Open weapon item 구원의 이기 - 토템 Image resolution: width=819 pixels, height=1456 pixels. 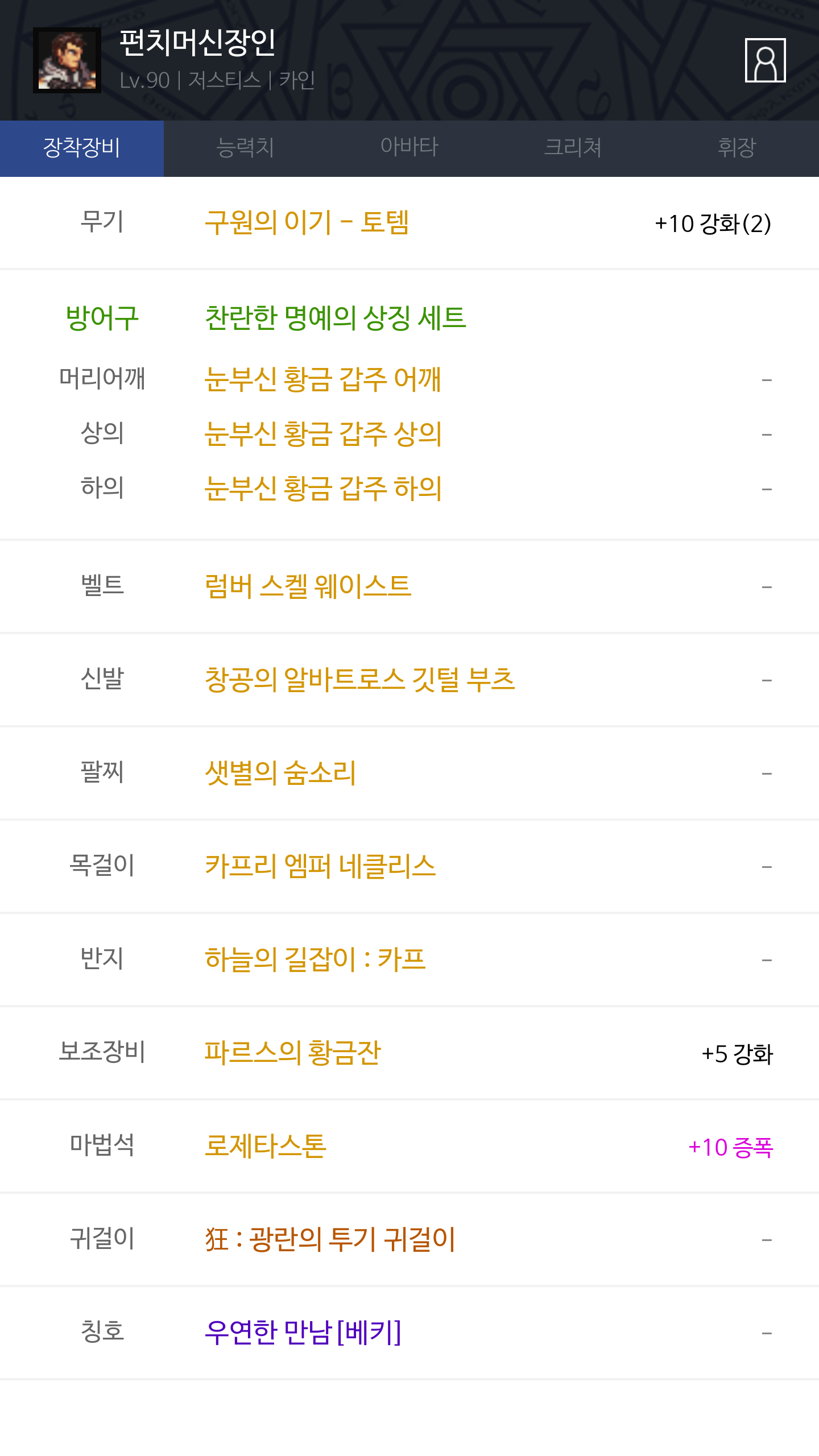coord(307,222)
